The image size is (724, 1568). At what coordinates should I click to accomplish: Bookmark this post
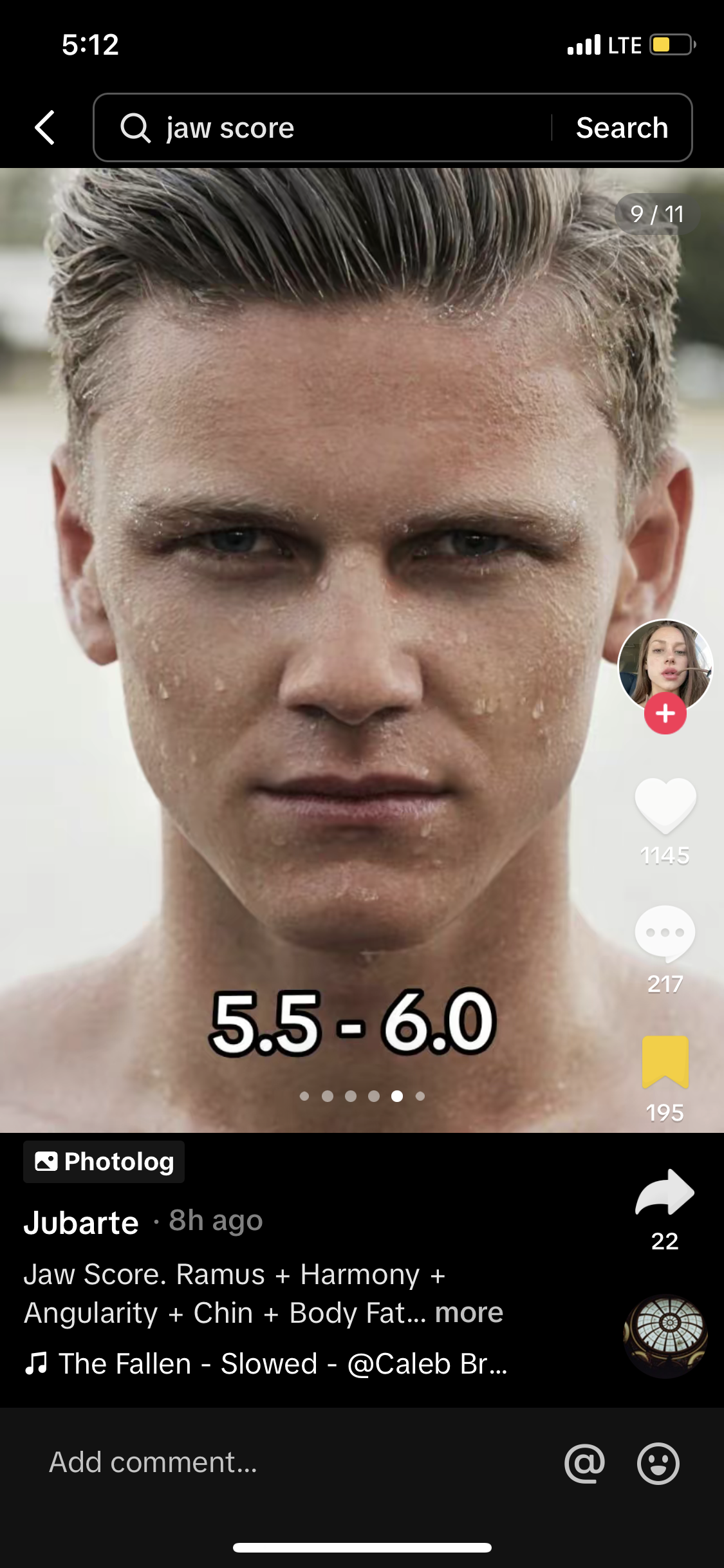point(665,1061)
